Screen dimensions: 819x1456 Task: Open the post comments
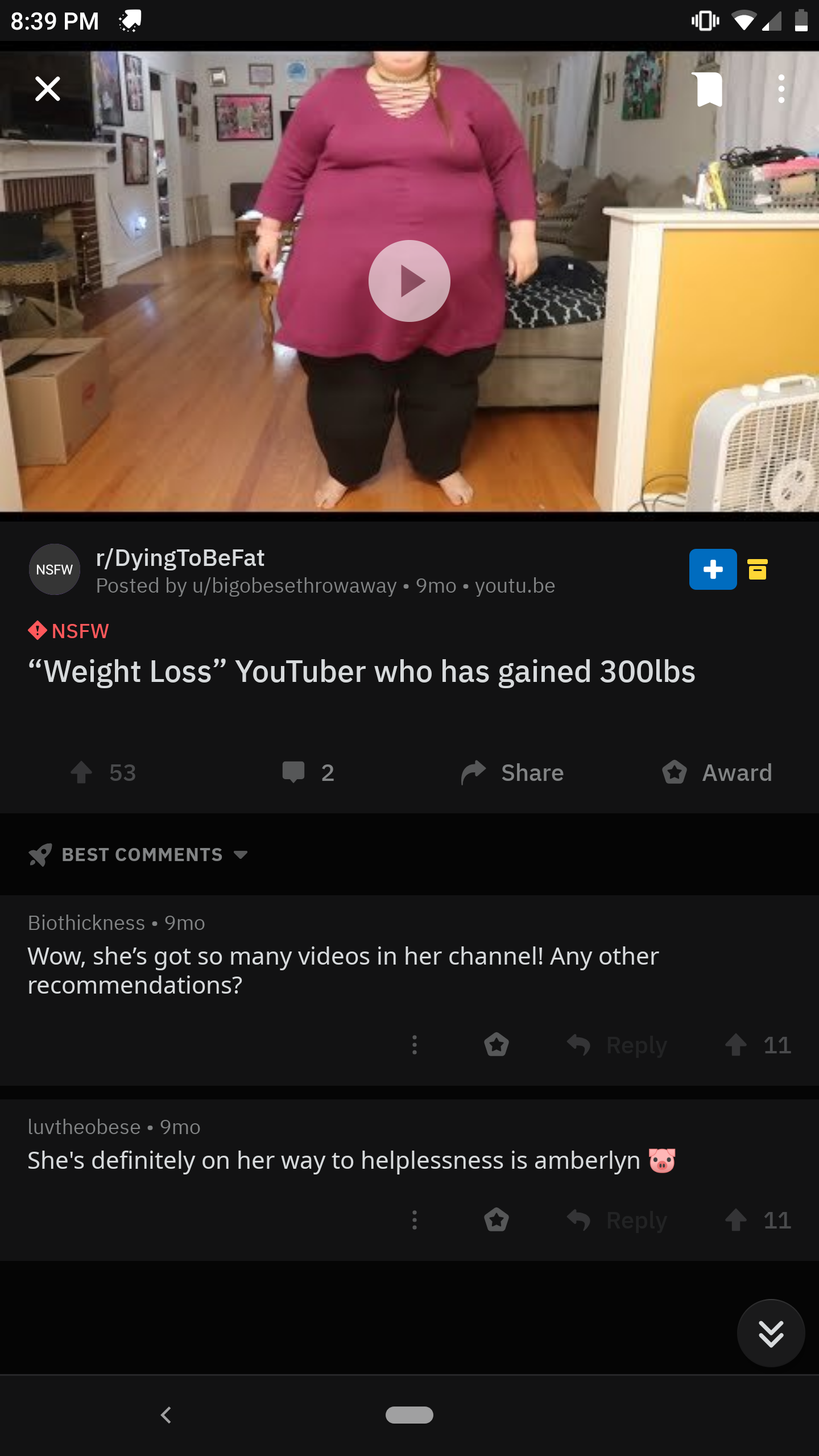[308, 772]
